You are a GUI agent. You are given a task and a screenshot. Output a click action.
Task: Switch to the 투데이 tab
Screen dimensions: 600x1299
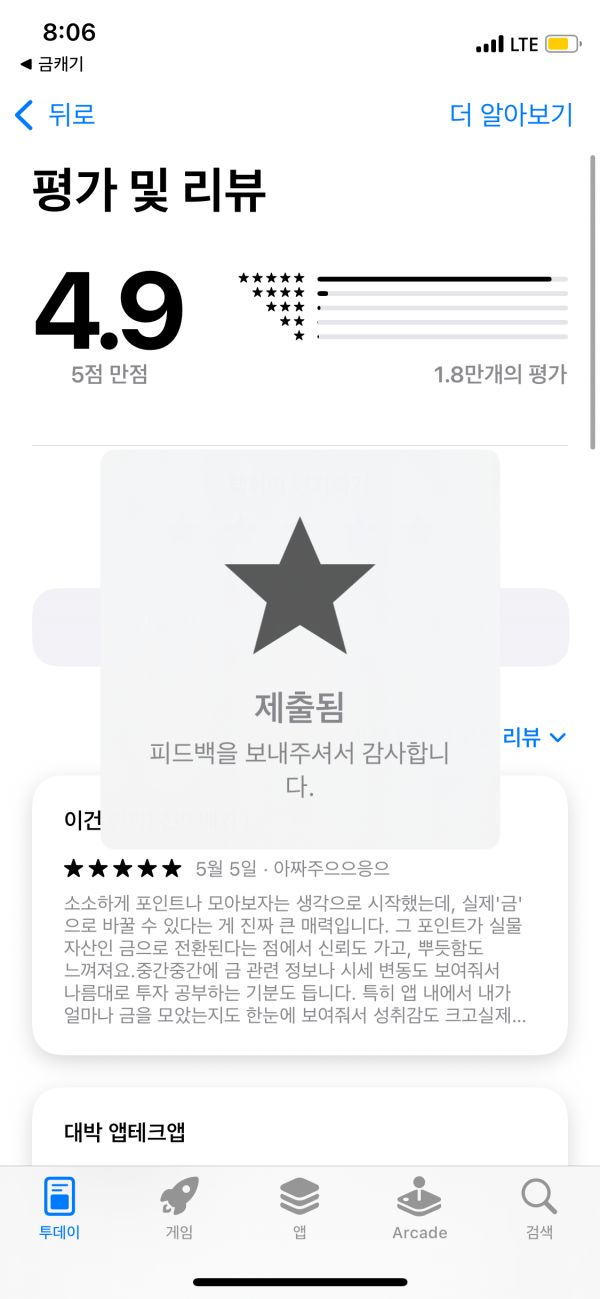(60, 1206)
